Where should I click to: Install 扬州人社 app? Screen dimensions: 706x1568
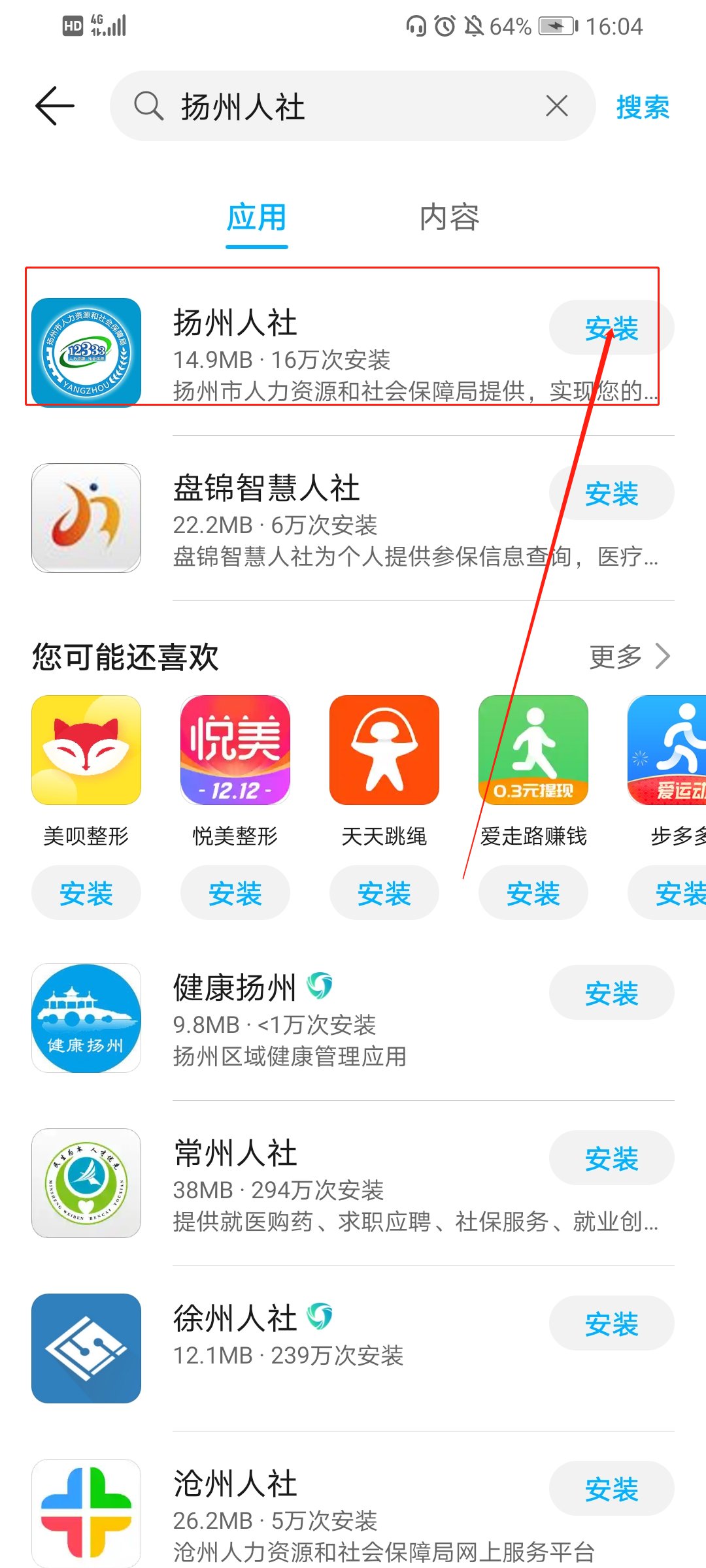611,328
